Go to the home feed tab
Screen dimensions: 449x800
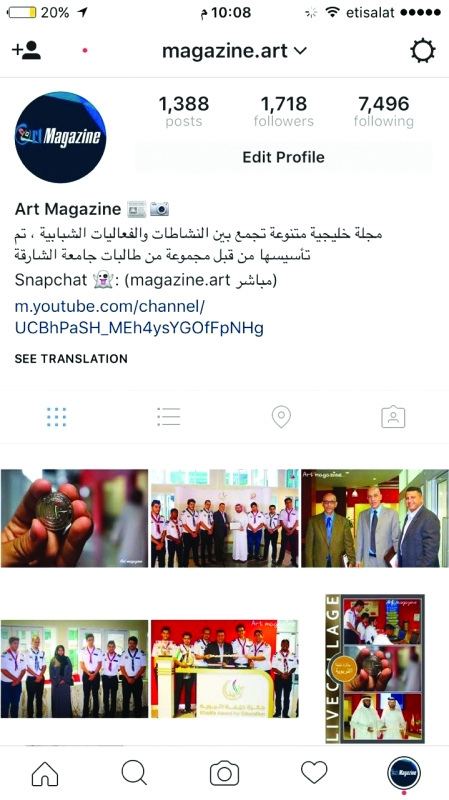point(45,774)
